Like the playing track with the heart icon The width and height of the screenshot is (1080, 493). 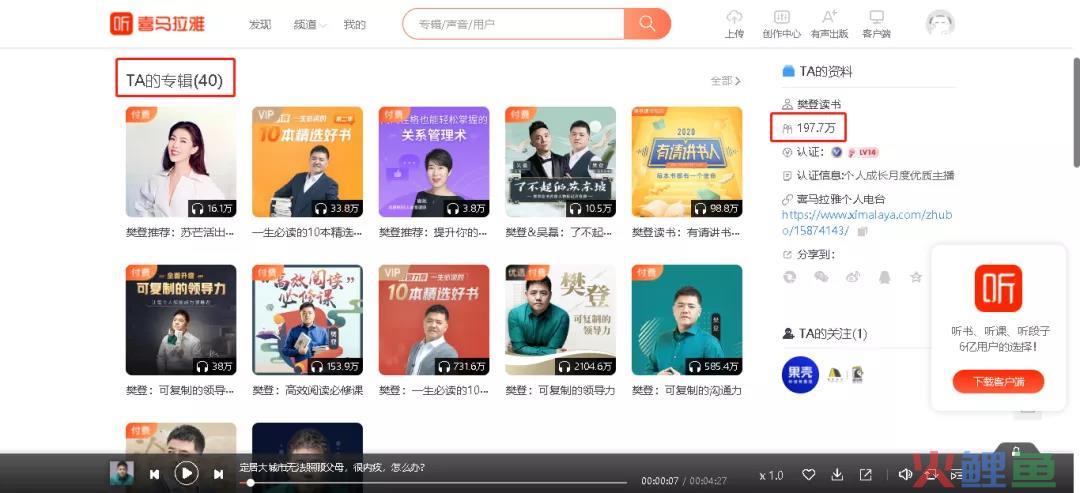(809, 474)
